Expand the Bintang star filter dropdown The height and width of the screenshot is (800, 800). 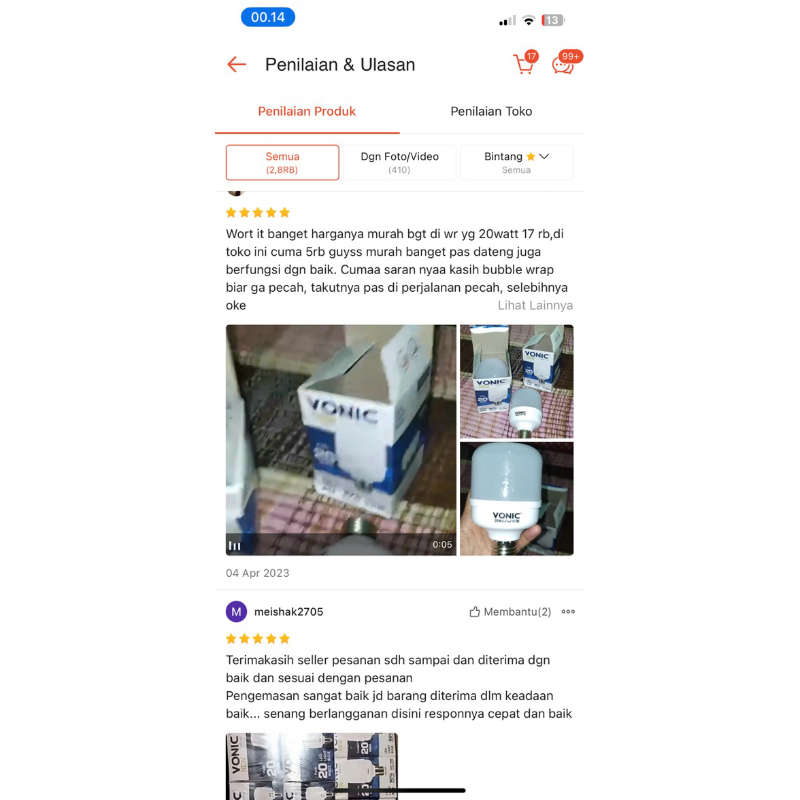click(x=516, y=162)
